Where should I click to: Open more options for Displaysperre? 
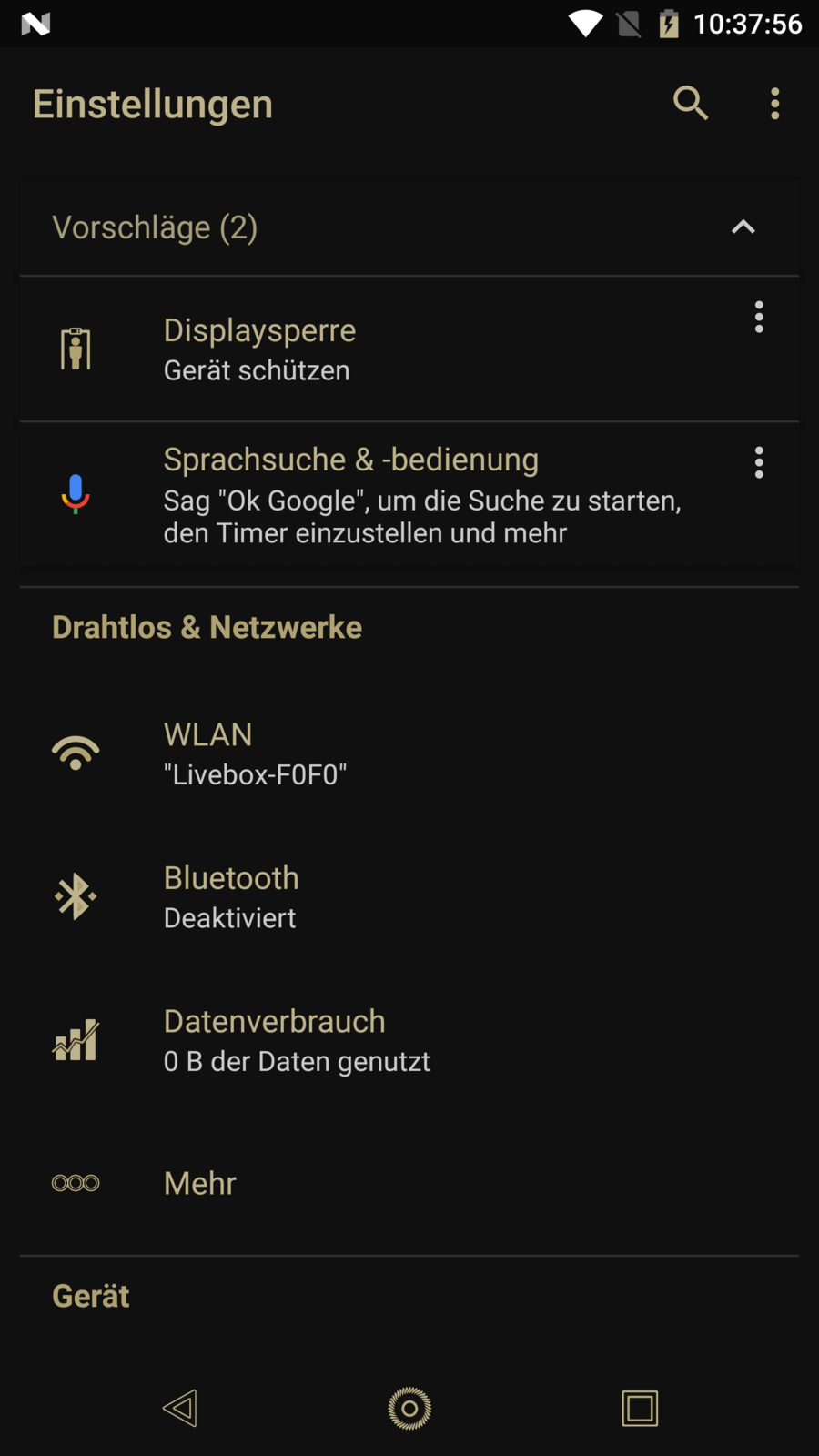tap(759, 318)
